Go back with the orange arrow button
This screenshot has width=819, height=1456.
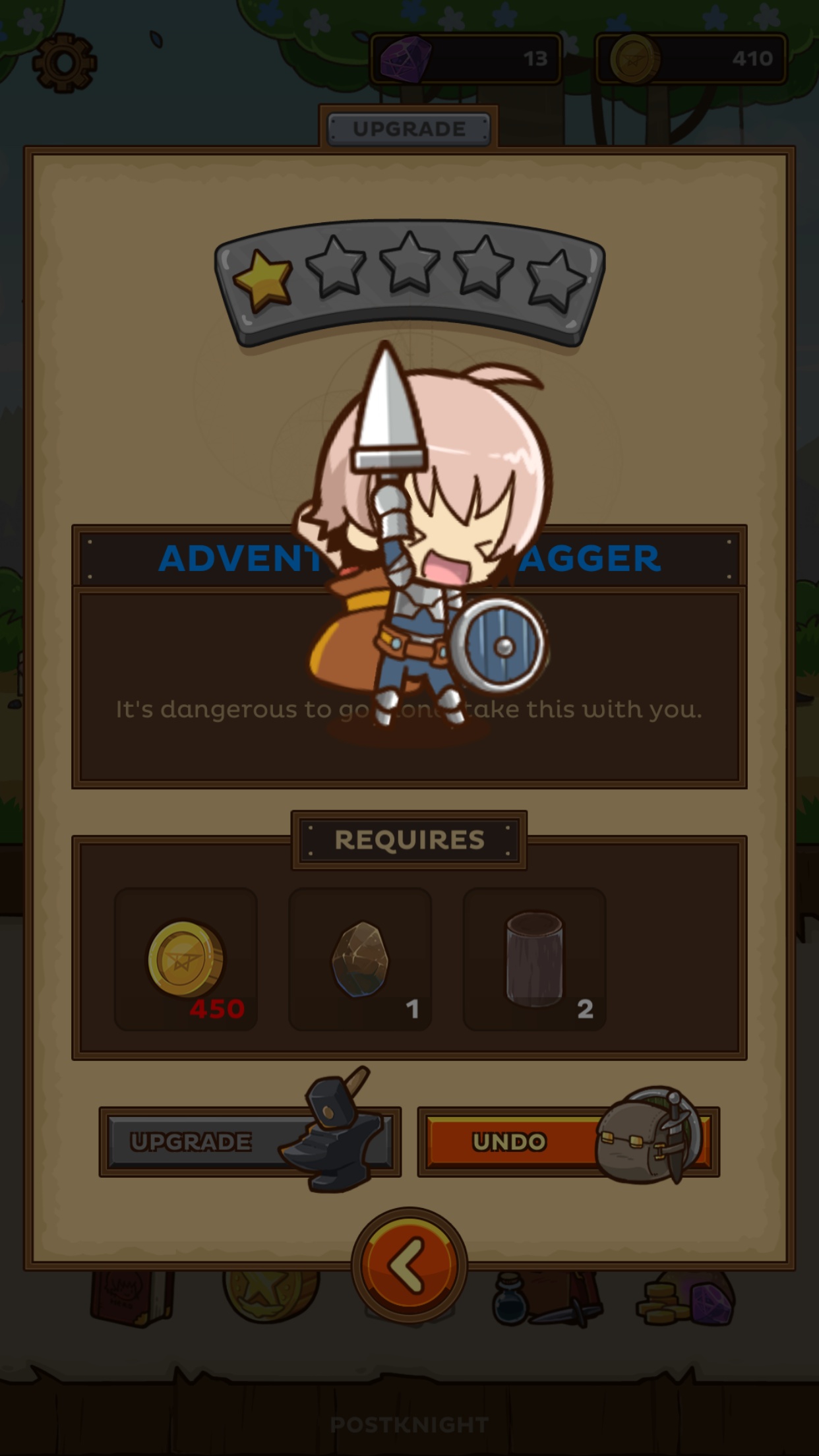click(x=409, y=1265)
